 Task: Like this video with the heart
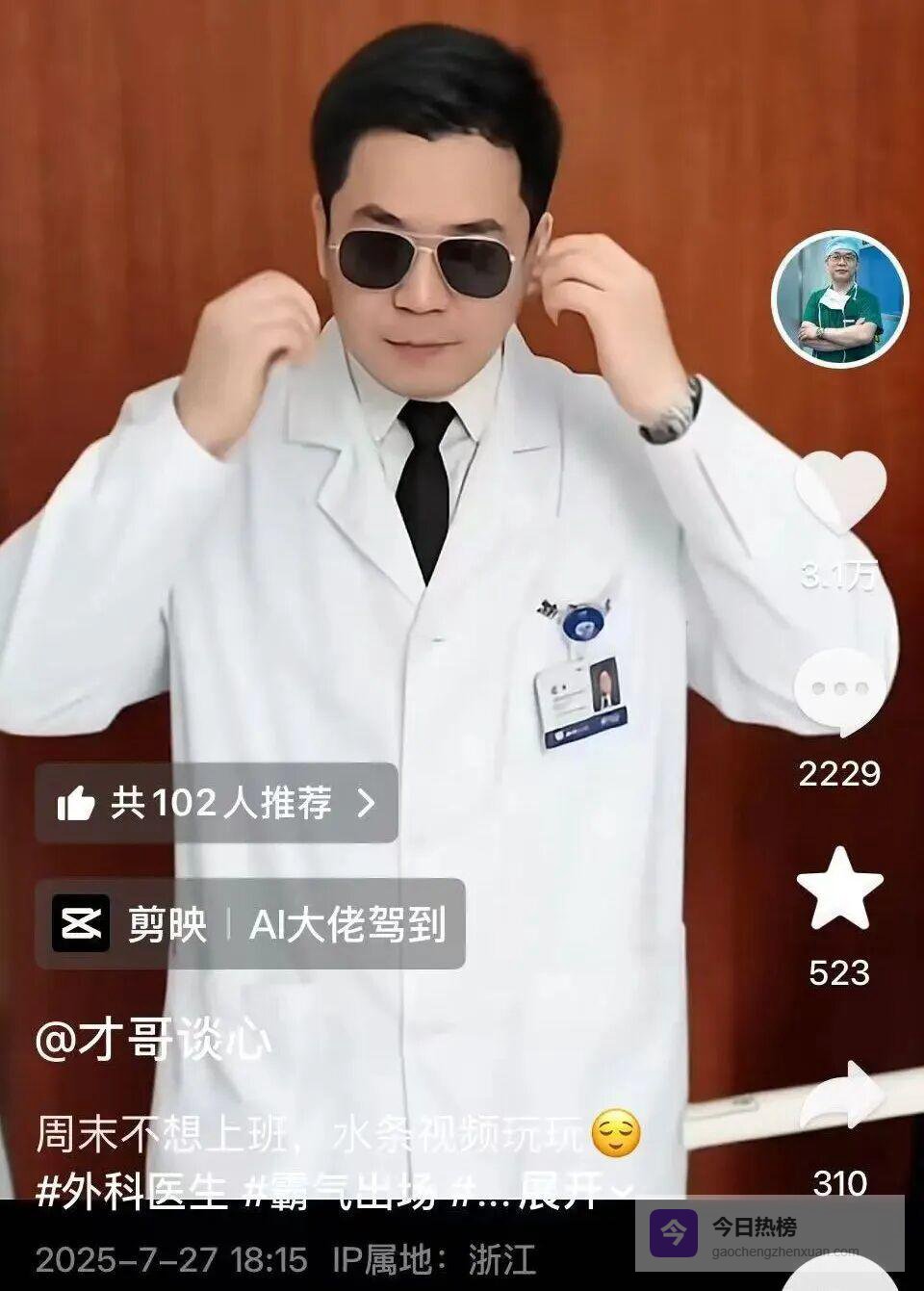point(839,491)
